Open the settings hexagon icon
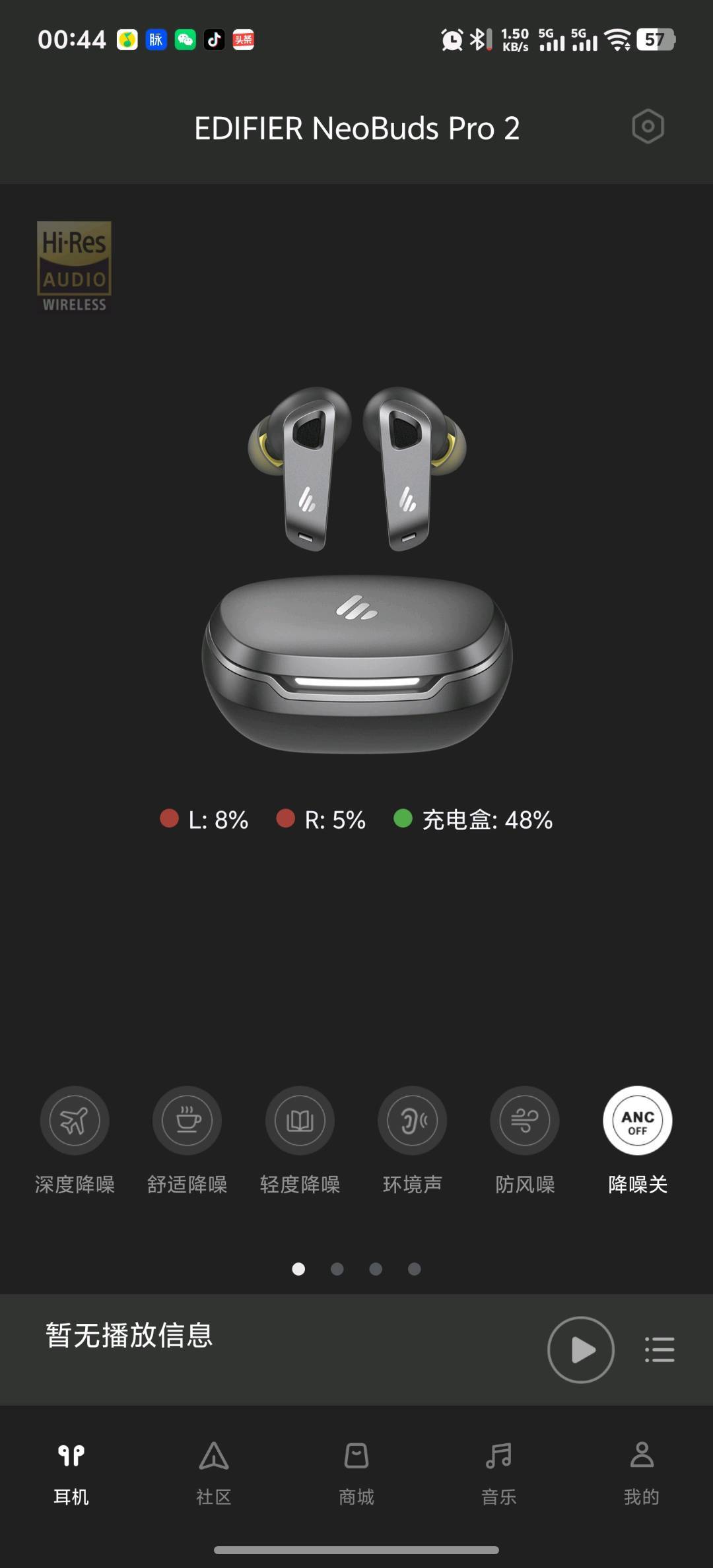 pos(648,127)
